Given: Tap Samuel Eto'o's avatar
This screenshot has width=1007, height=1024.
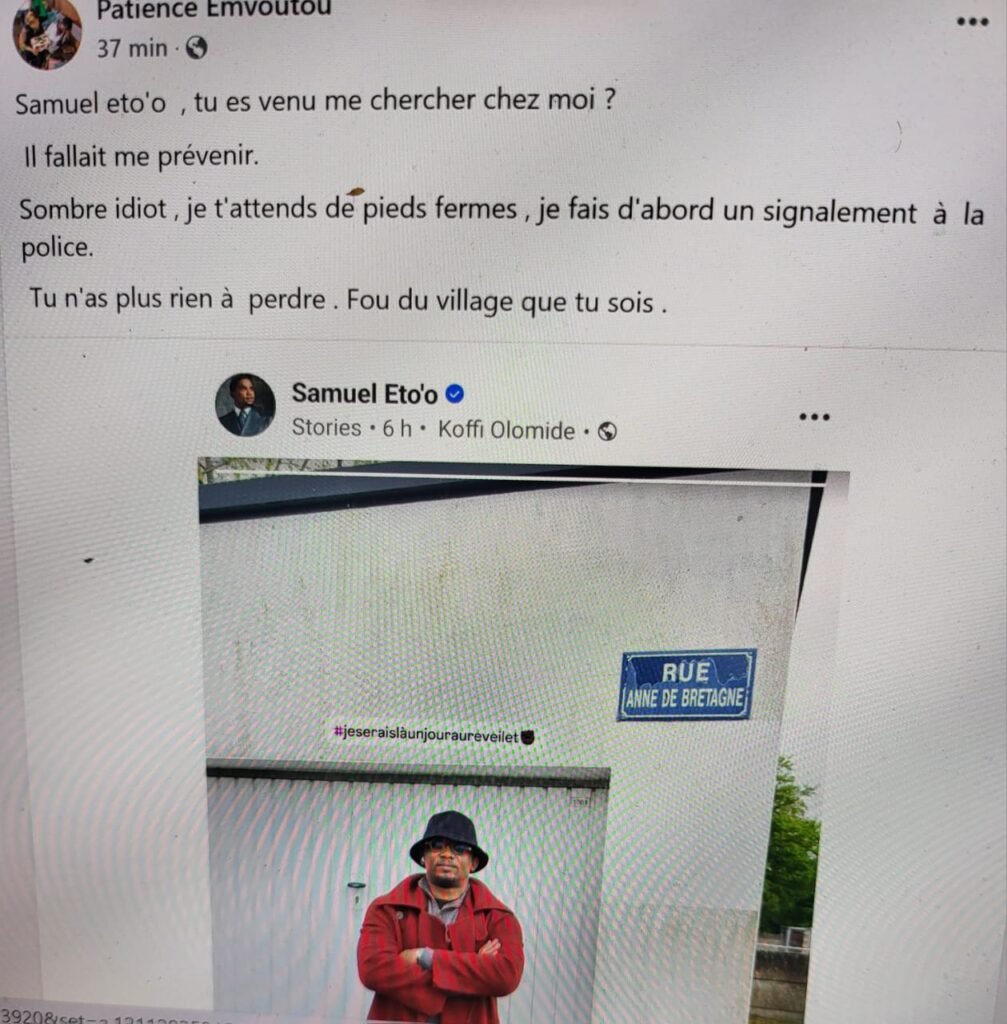Looking at the screenshot, I should 245,405.
